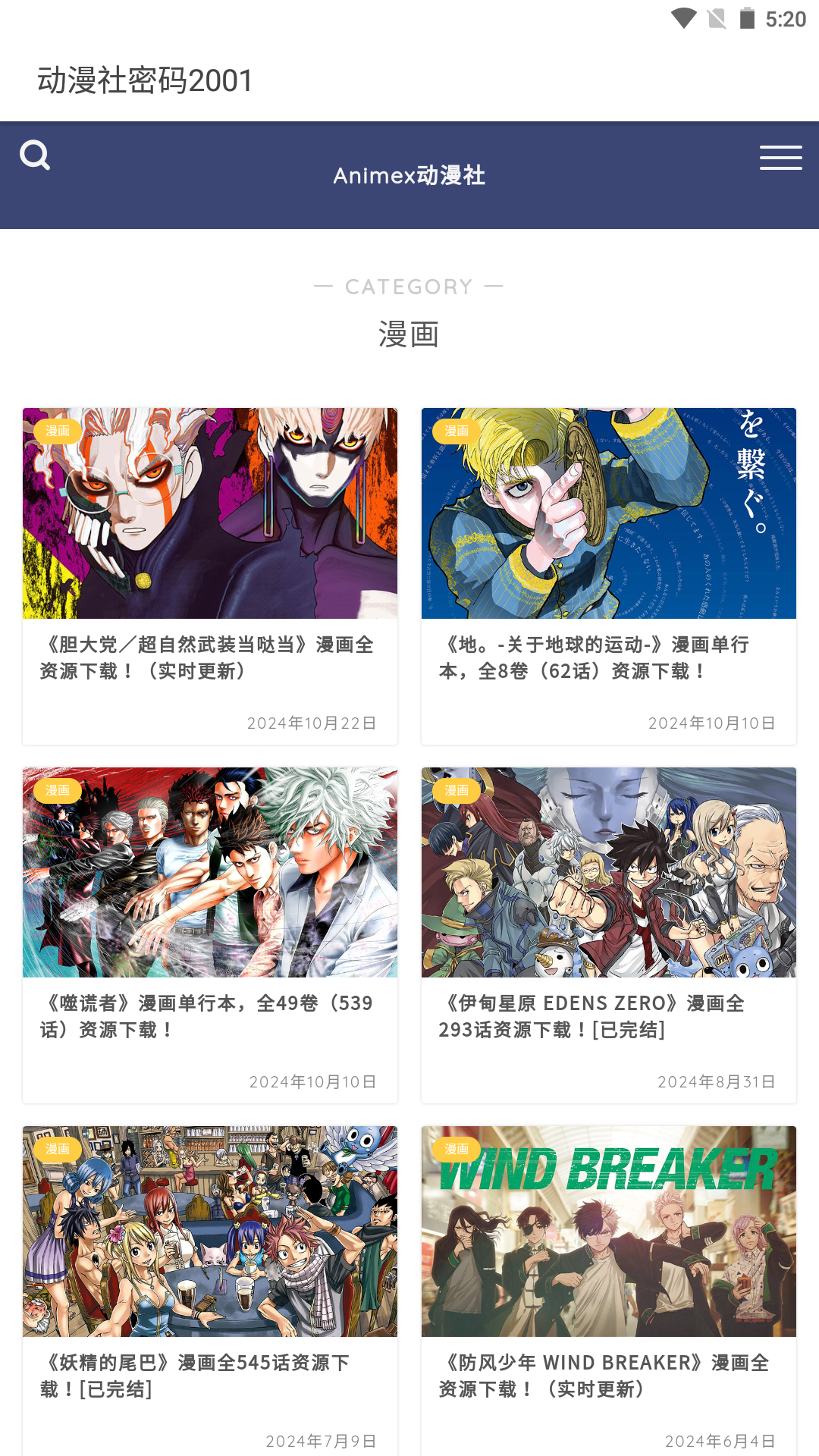Image resolution: width=819 pixels, height=1456 pixels.
Task: Open the search icon in the header
Action: pos(35,156)
